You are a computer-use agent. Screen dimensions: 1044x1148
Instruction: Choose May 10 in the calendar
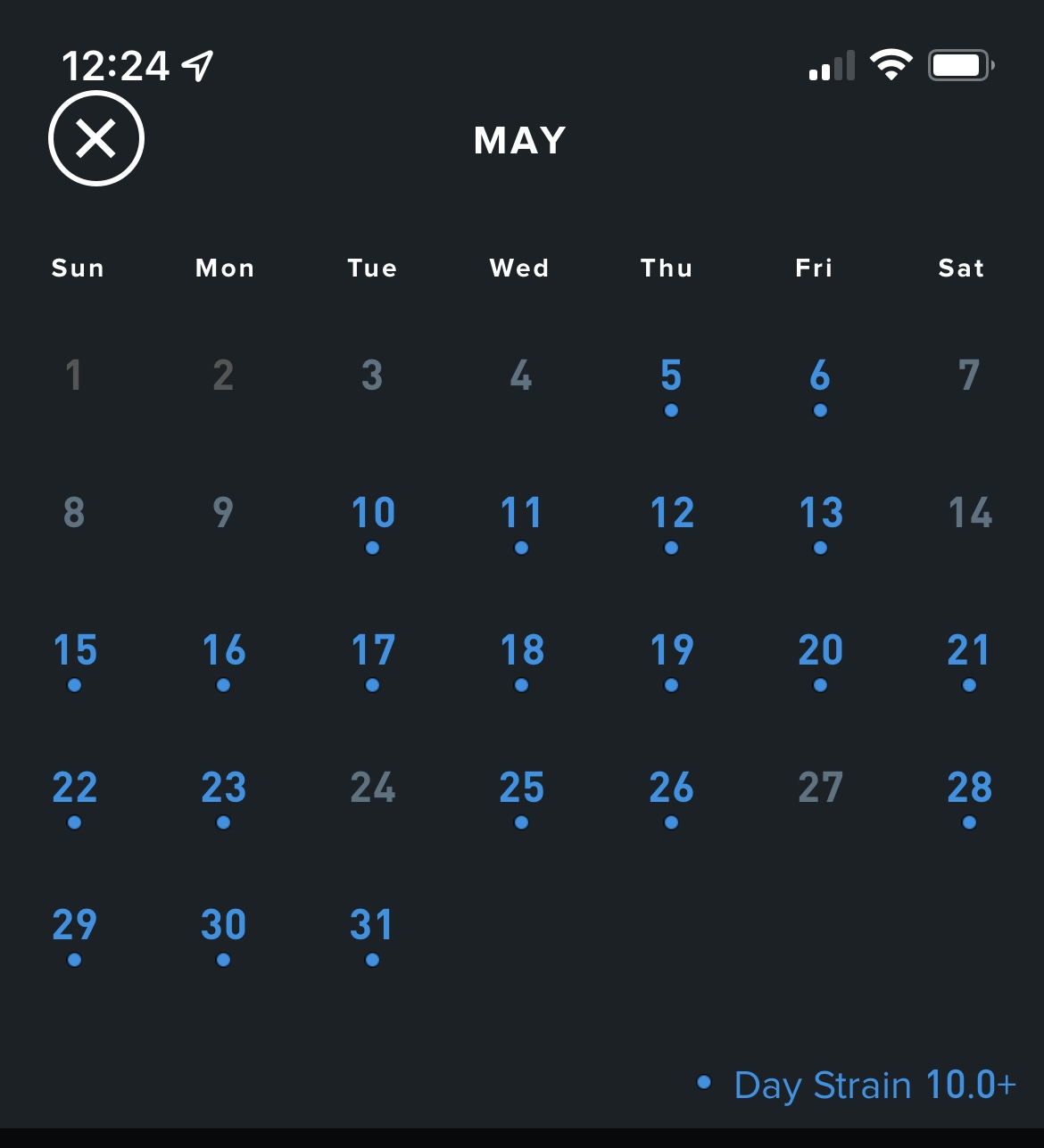pos(373,515)
